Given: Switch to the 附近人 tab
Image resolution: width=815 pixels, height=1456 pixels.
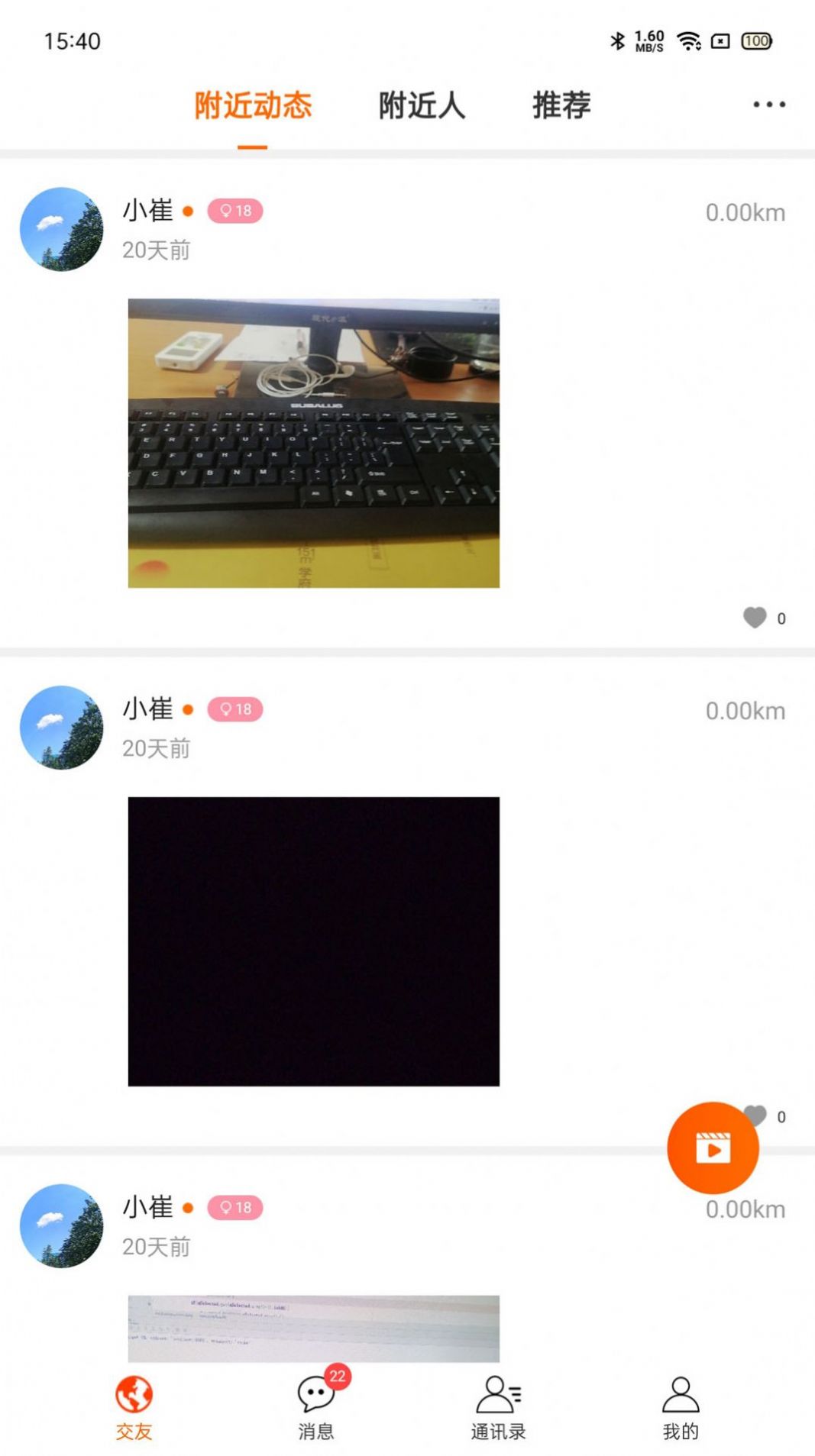Looking at the screenshot, I should 422,107.
